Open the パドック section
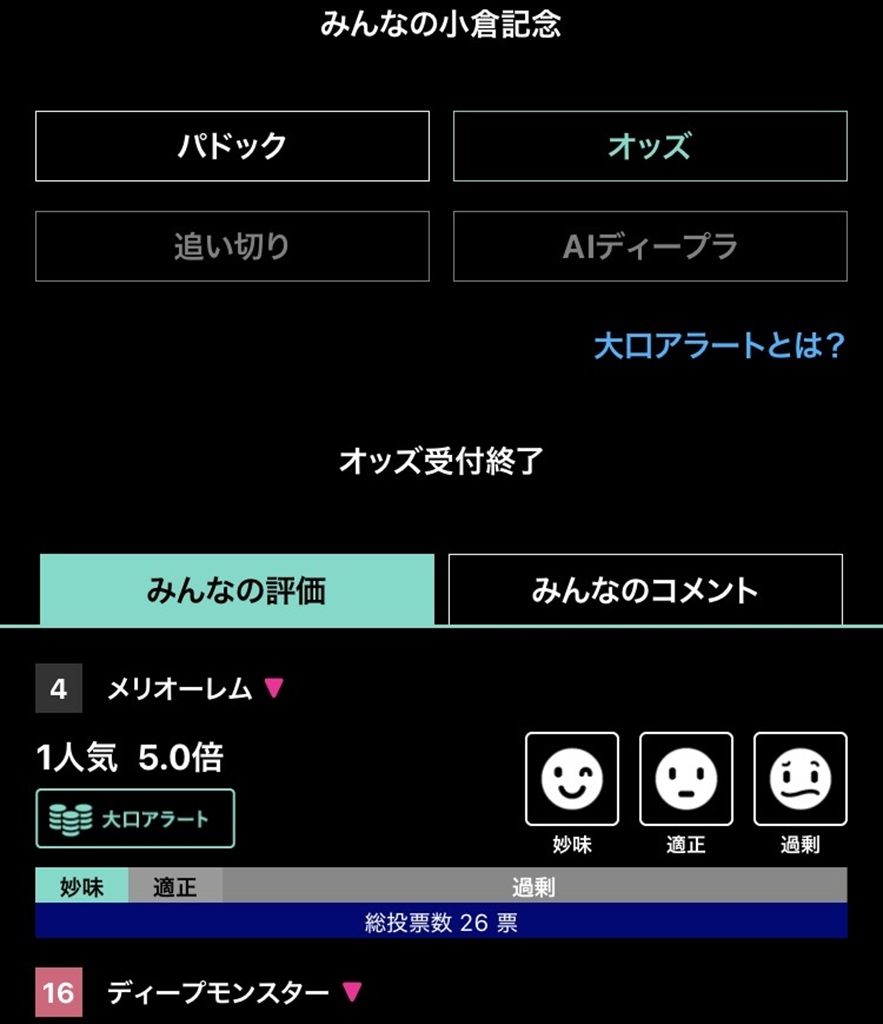The image size is (883, 1024). (232, 146)
